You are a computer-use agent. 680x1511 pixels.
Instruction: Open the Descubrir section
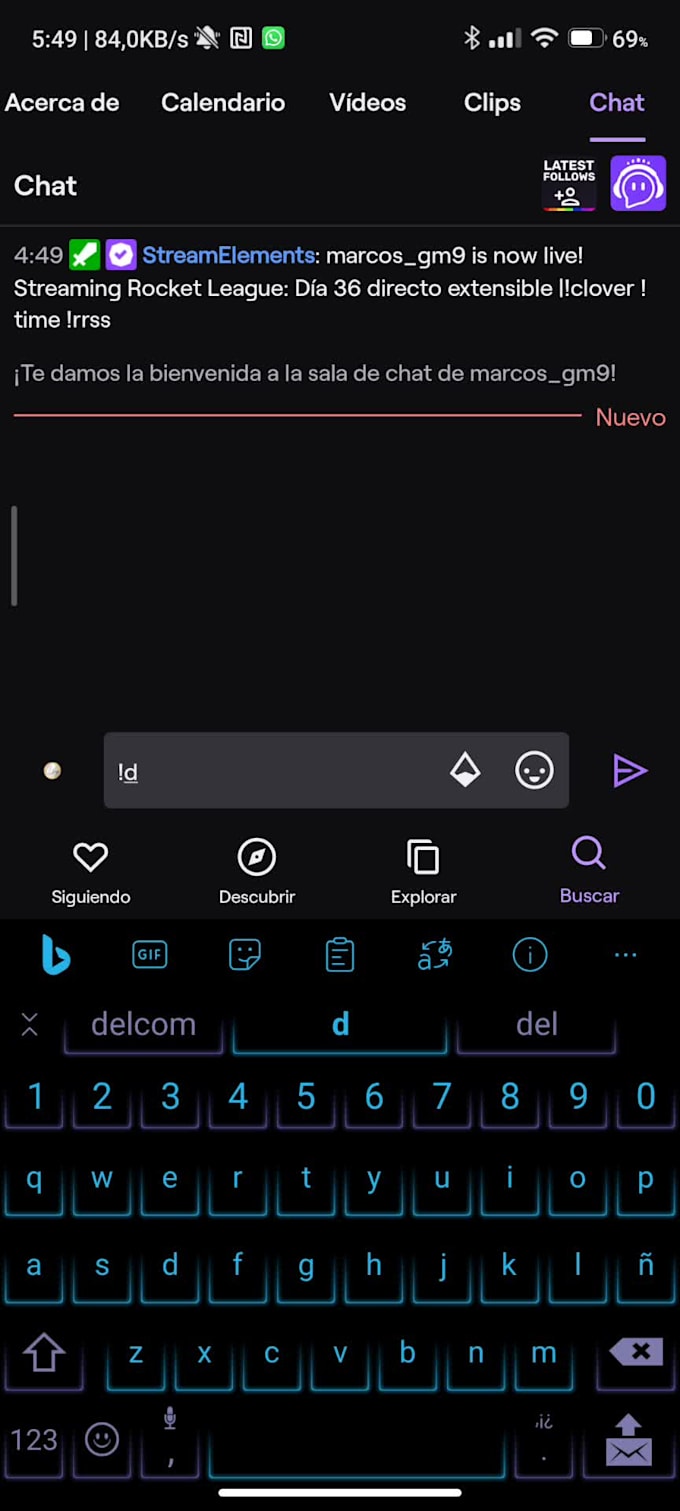pyautogui.click(x=257, y=871)
